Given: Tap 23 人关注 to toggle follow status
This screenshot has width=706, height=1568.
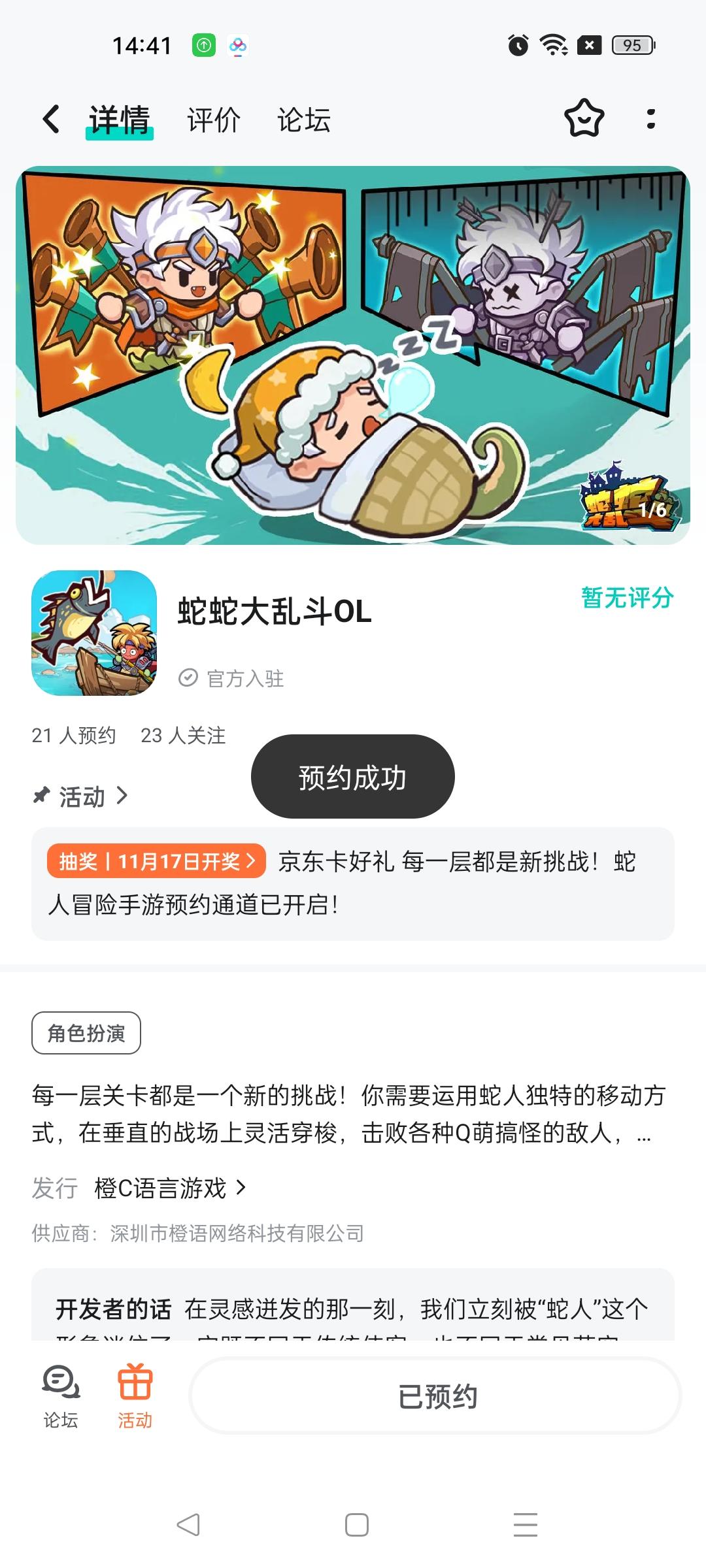Looking at the screenshot, I should 183,736.
